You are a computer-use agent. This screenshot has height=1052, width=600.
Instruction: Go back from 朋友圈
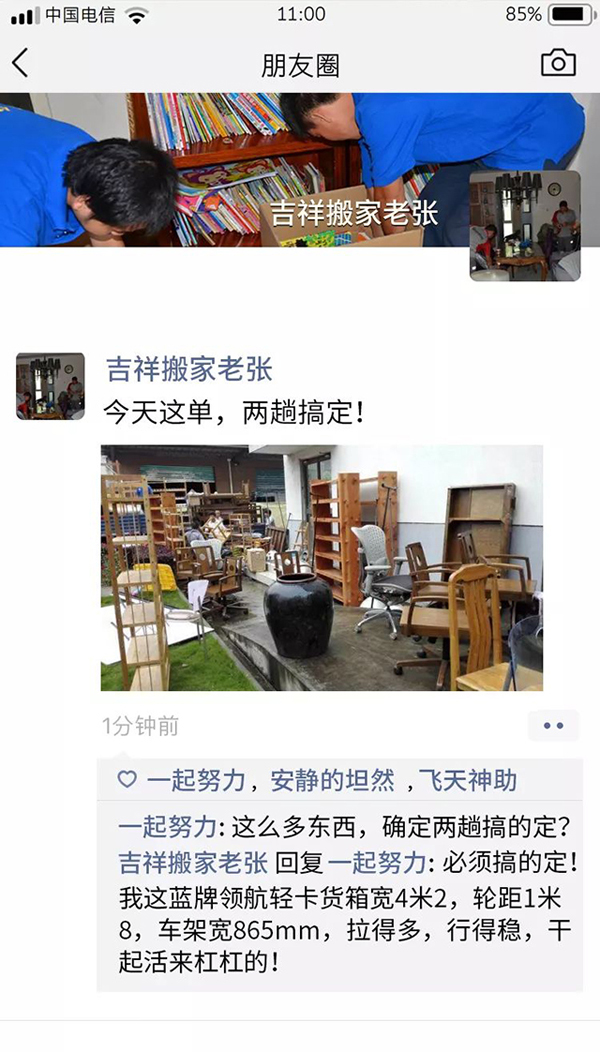[x=21, y=65]
